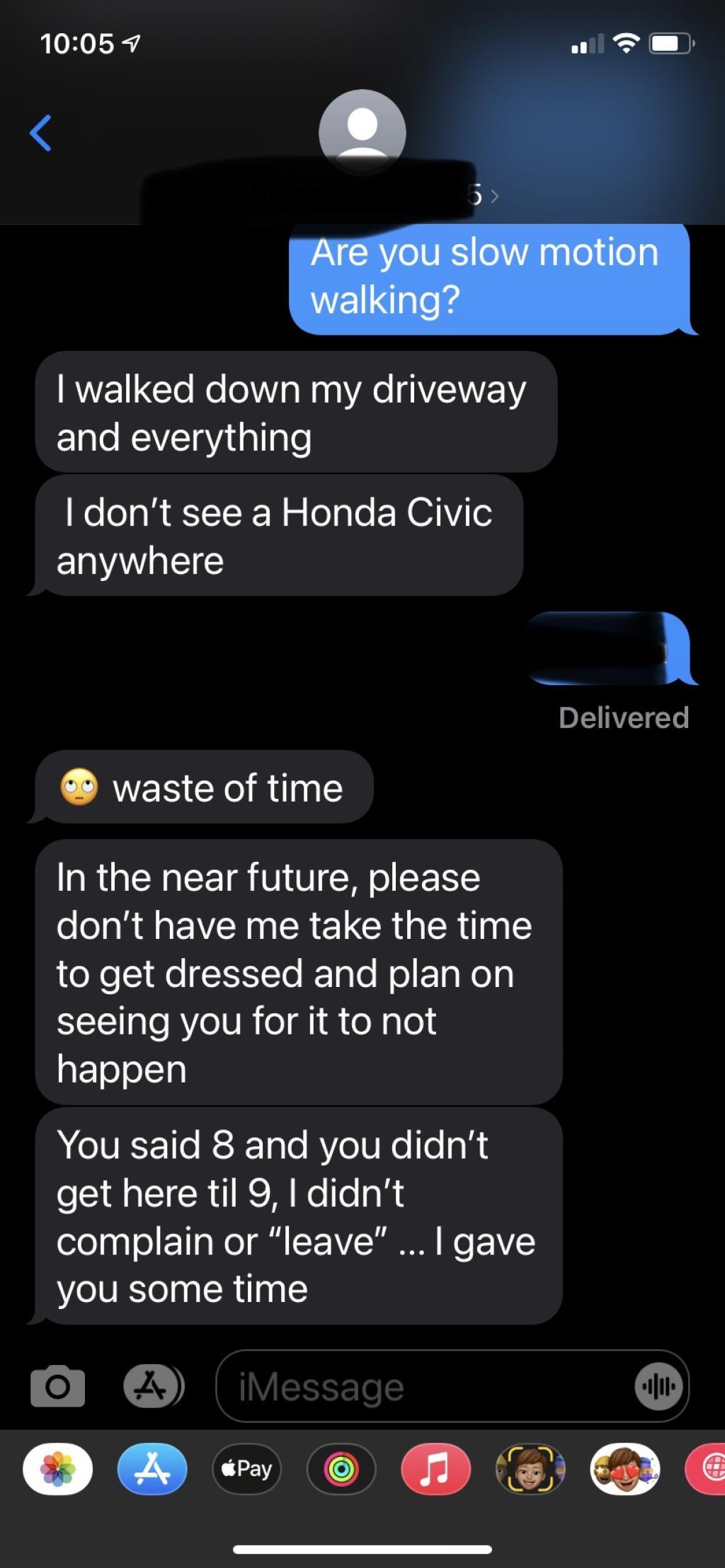Screen dimensions: 725x1568
Task: Go back to the conversations list
Action: tap(40, 133)
